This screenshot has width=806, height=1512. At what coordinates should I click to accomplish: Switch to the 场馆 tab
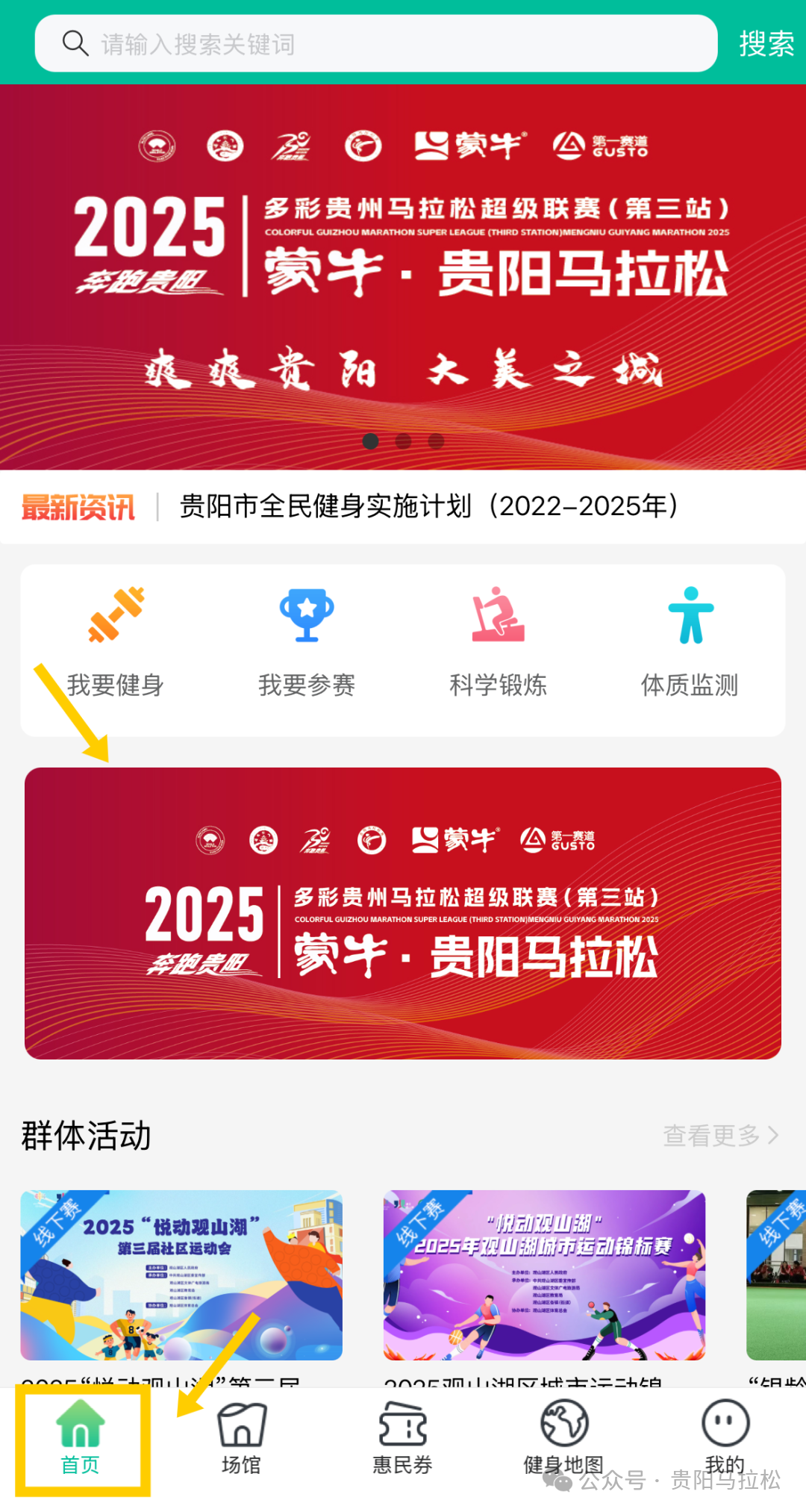[241, 1438]
